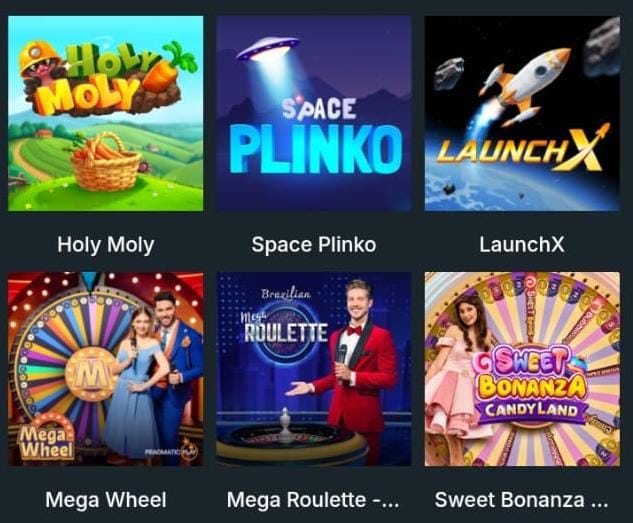Open the Sweet Bonanza Candyland tile
Image resolution: width=633 pixels, height=523 pixels.
coord(522,368)
